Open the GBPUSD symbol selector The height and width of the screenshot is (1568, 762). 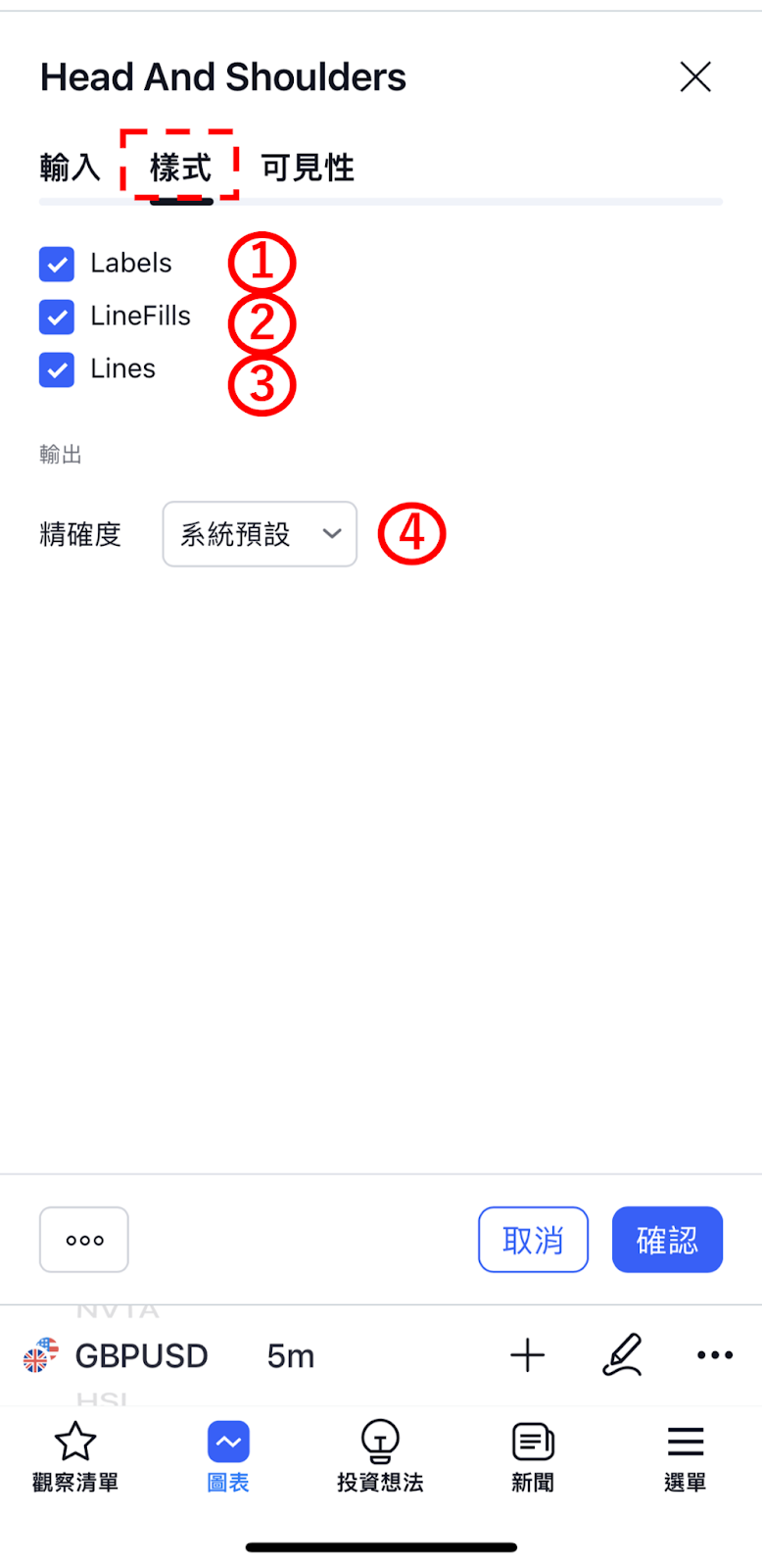point(140,1356)
